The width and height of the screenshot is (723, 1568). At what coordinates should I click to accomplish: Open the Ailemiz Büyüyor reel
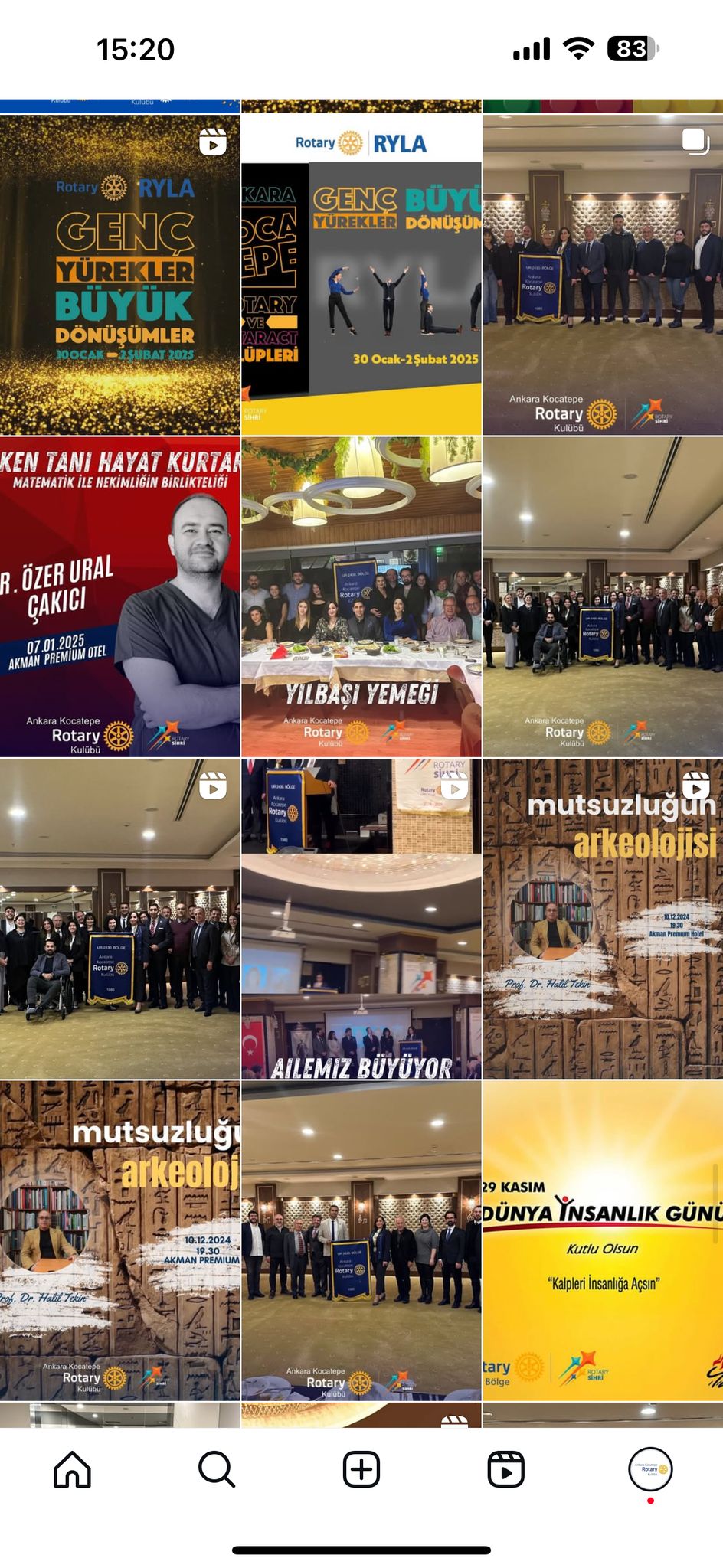pos(361,919)
